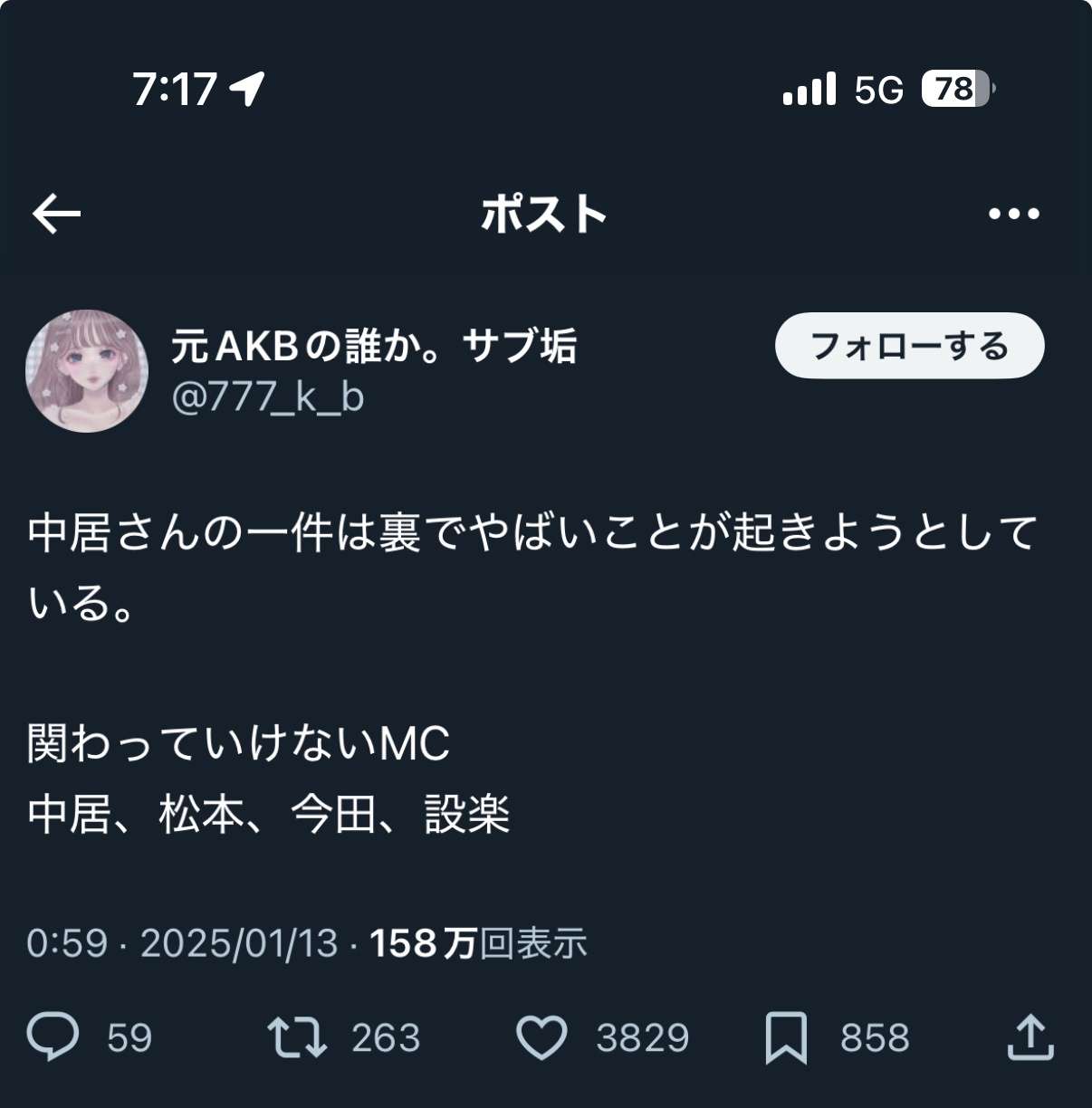The width and height of the screenshot is (1092, 1108).
Task: Go back using the arrow icon
Action: (56, 215)
